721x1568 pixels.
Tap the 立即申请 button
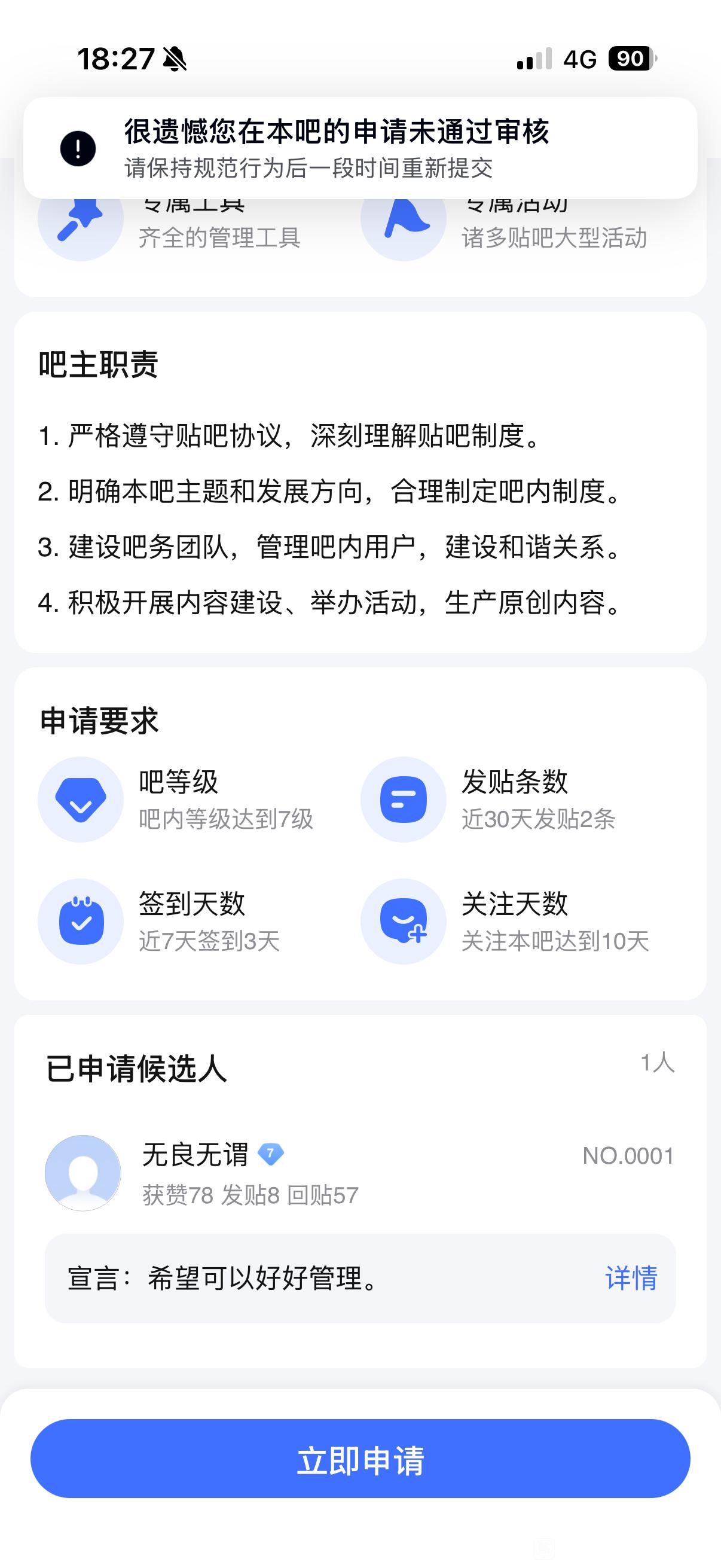click(360, 1460)
